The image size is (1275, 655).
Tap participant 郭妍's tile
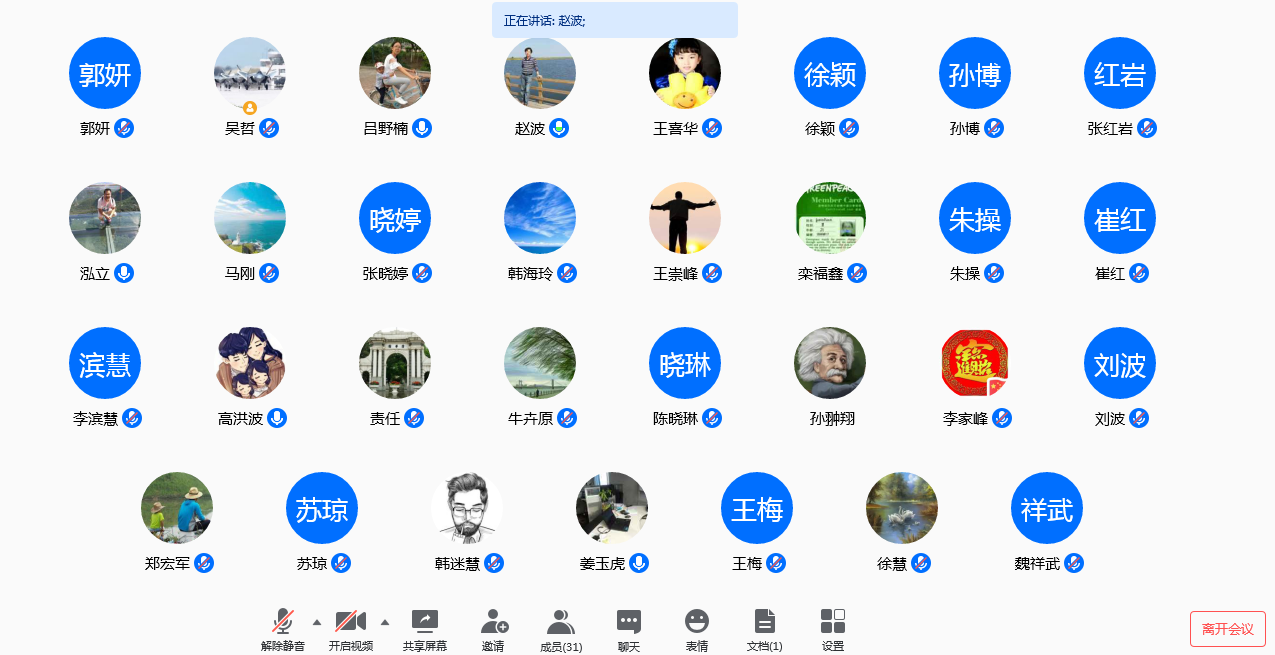point(105,73)
